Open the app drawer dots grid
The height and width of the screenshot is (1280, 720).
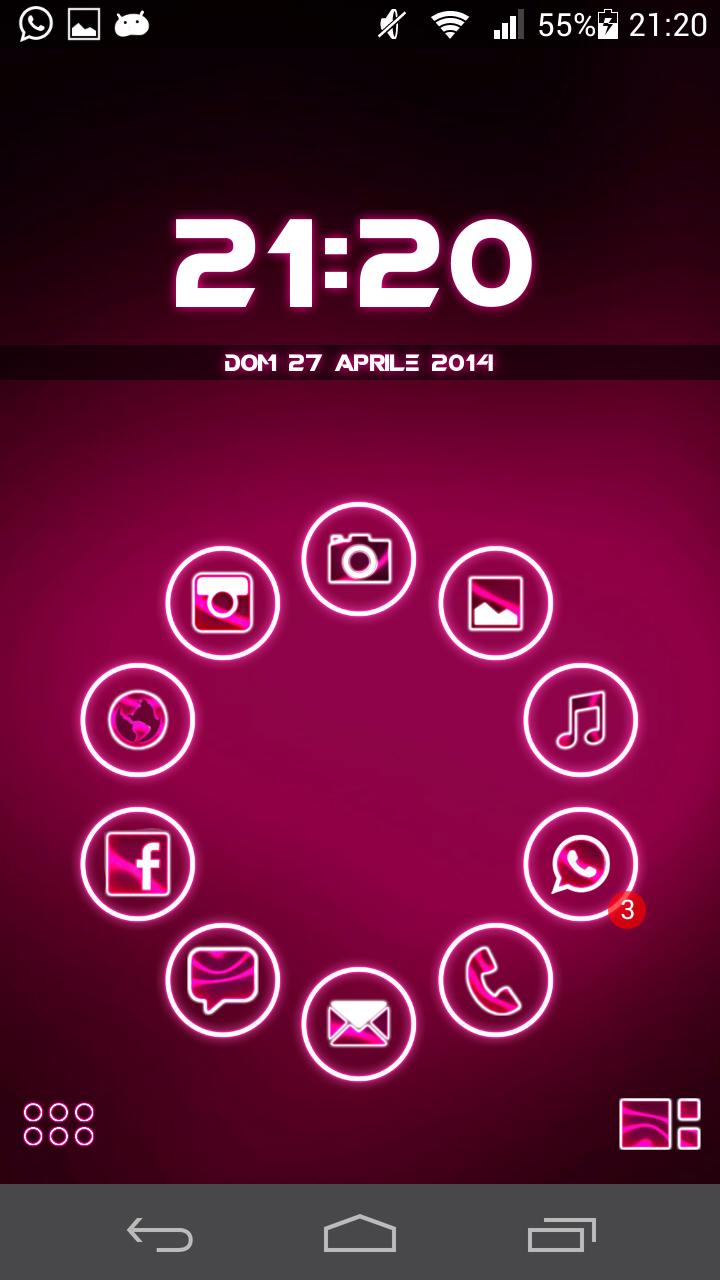[x=59, y=1124]
